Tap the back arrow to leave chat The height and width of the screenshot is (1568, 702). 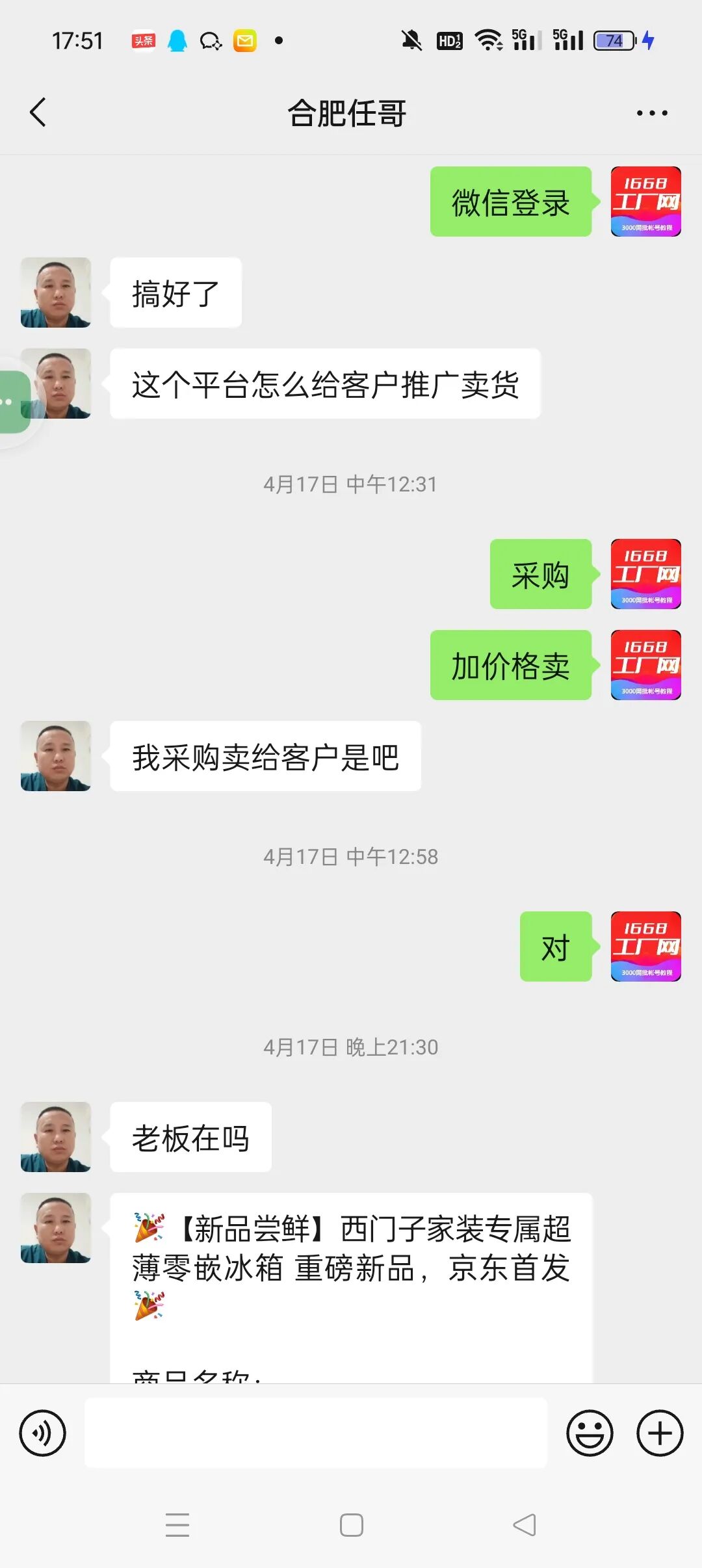coord(37,112)
